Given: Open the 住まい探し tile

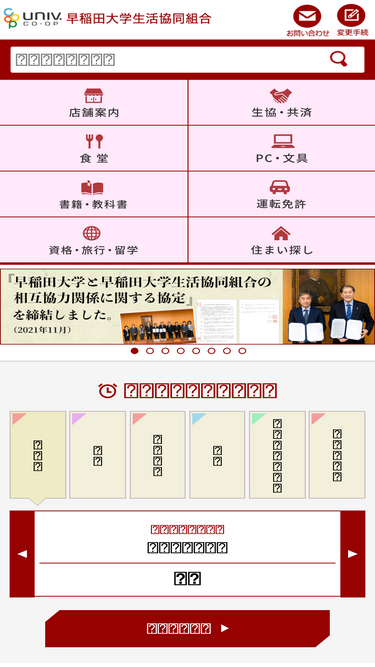Looking at the screenshot, I should pos(282,240).
